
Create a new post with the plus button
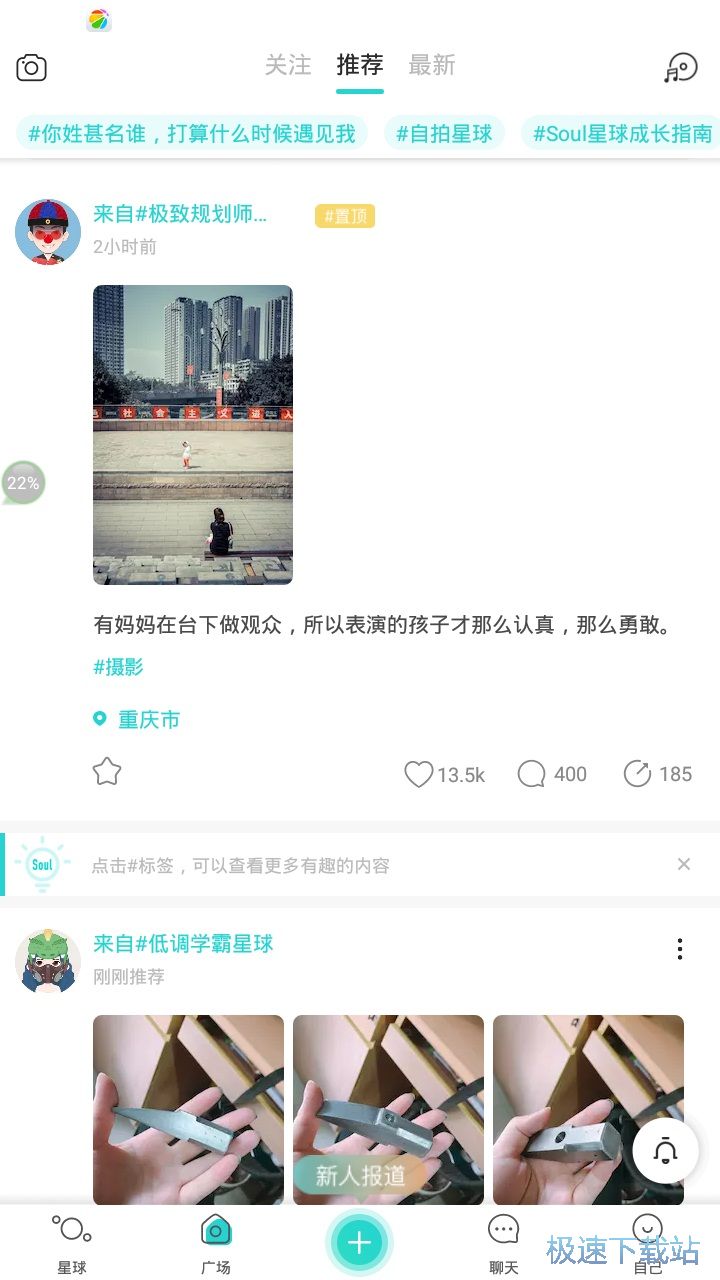pyautogui.click(x=360, y=1243)
